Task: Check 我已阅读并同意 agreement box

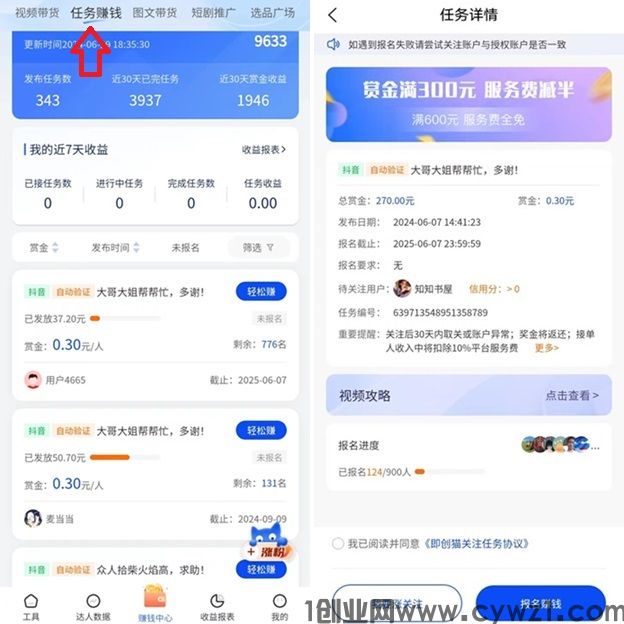Action: [x=337, y=544]
